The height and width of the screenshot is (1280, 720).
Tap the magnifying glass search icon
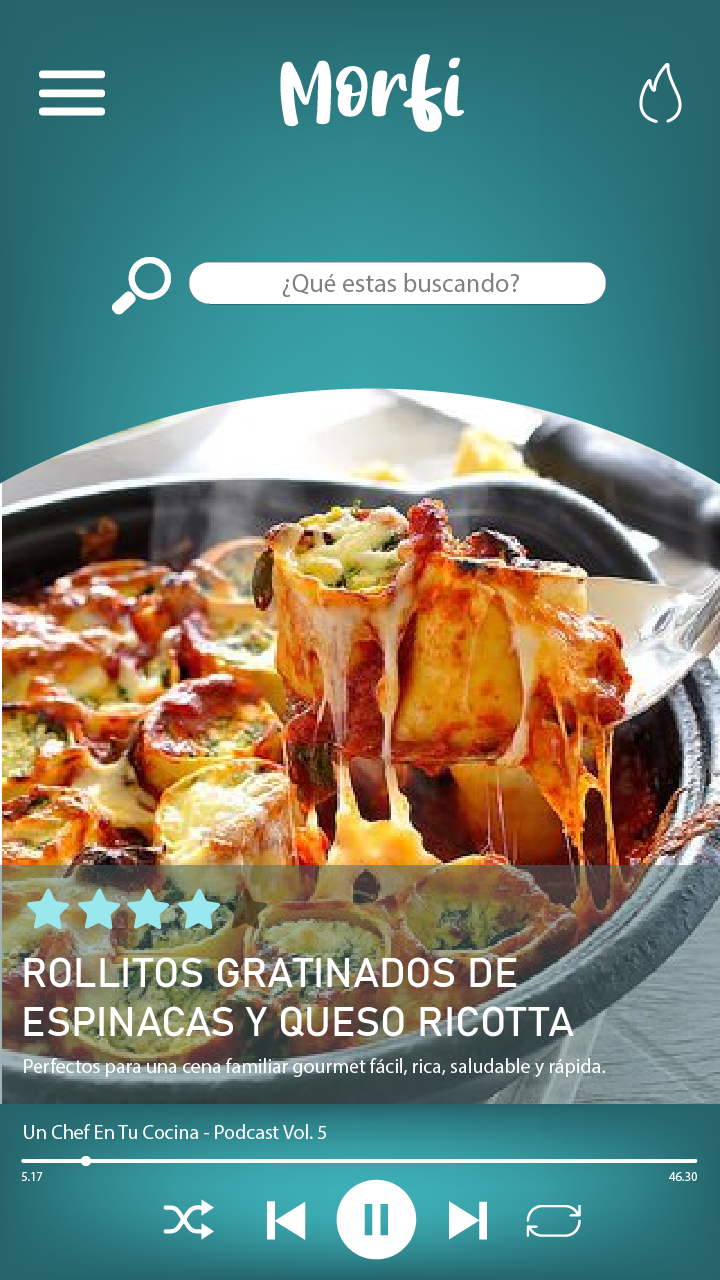pos(141,285)
